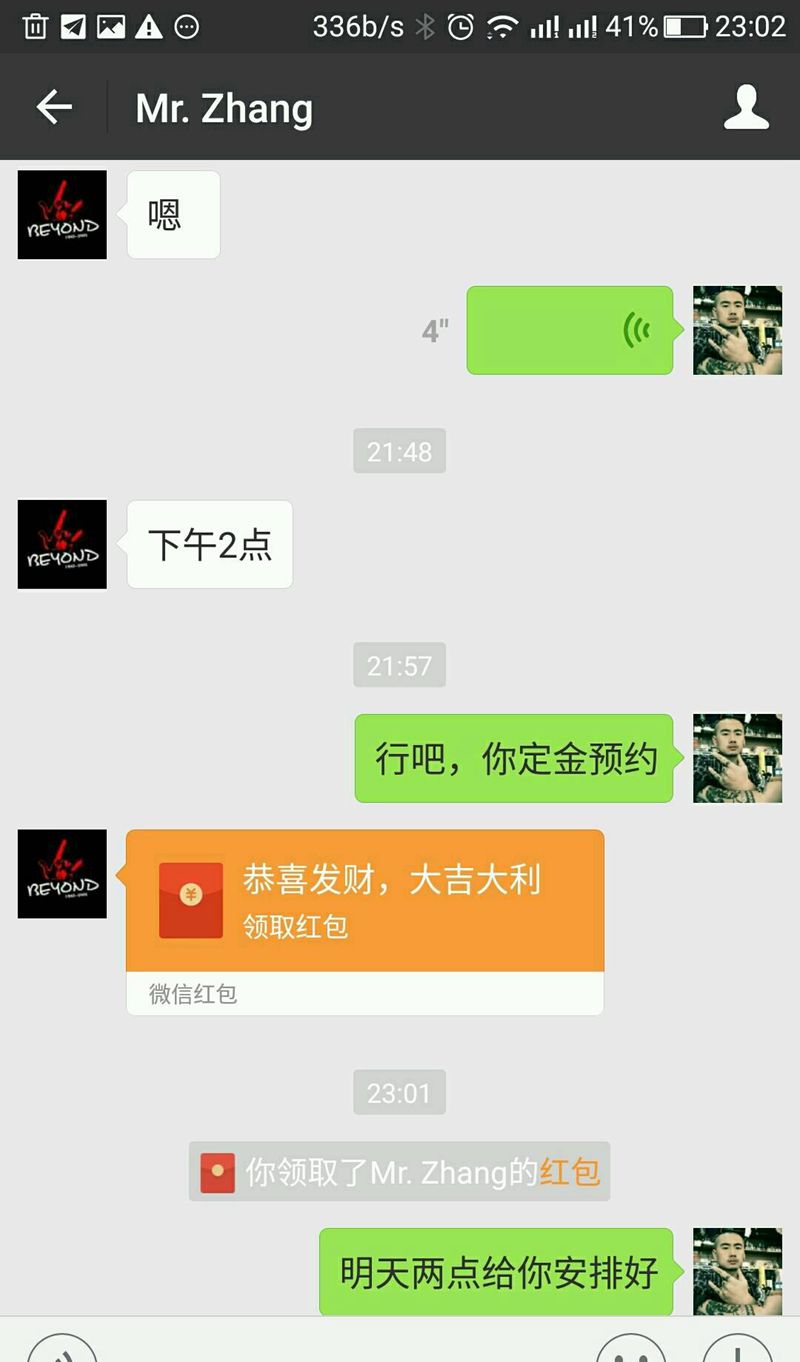800x1362 pixels.
Task: Open chat details via the person icon
Action: click(746, 108)
